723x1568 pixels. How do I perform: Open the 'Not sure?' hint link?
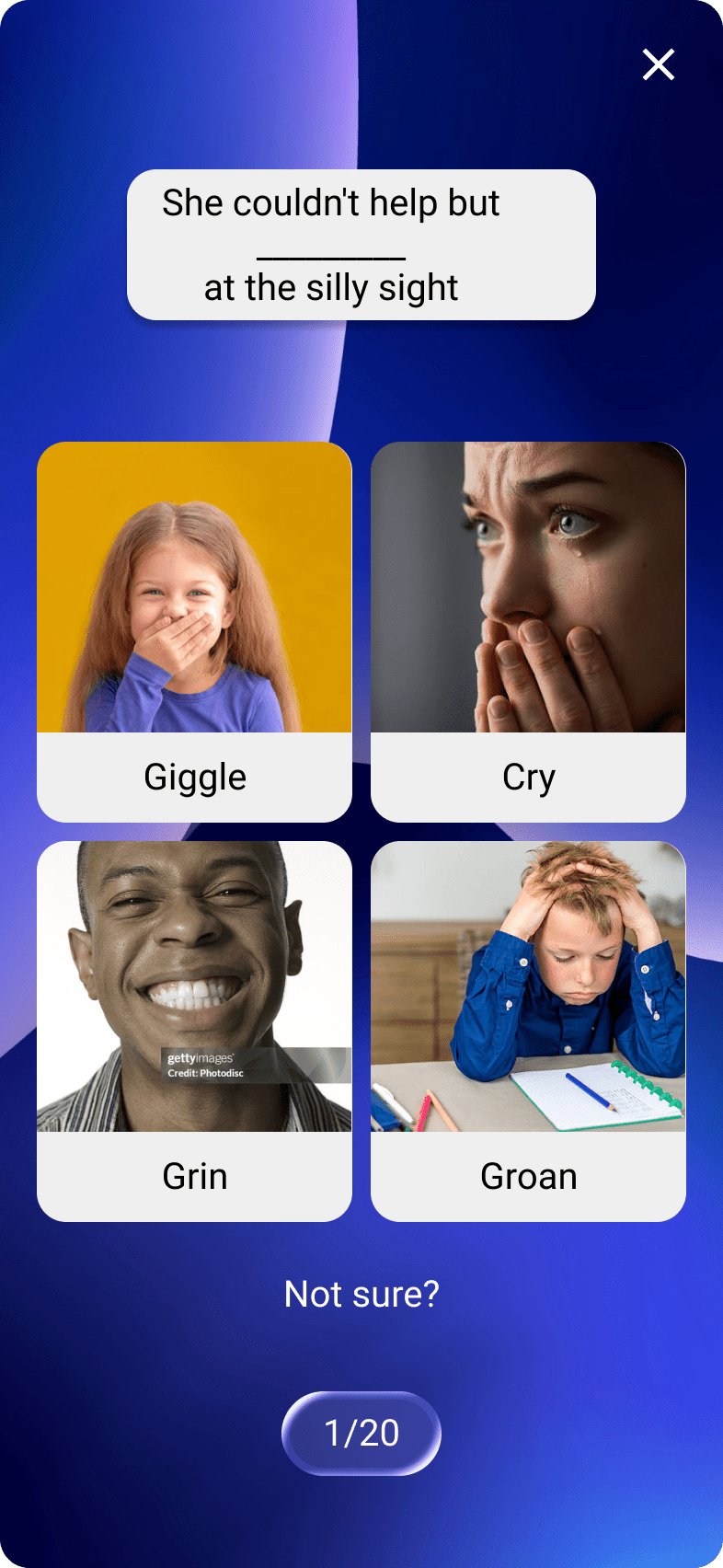click(361, 1294)
